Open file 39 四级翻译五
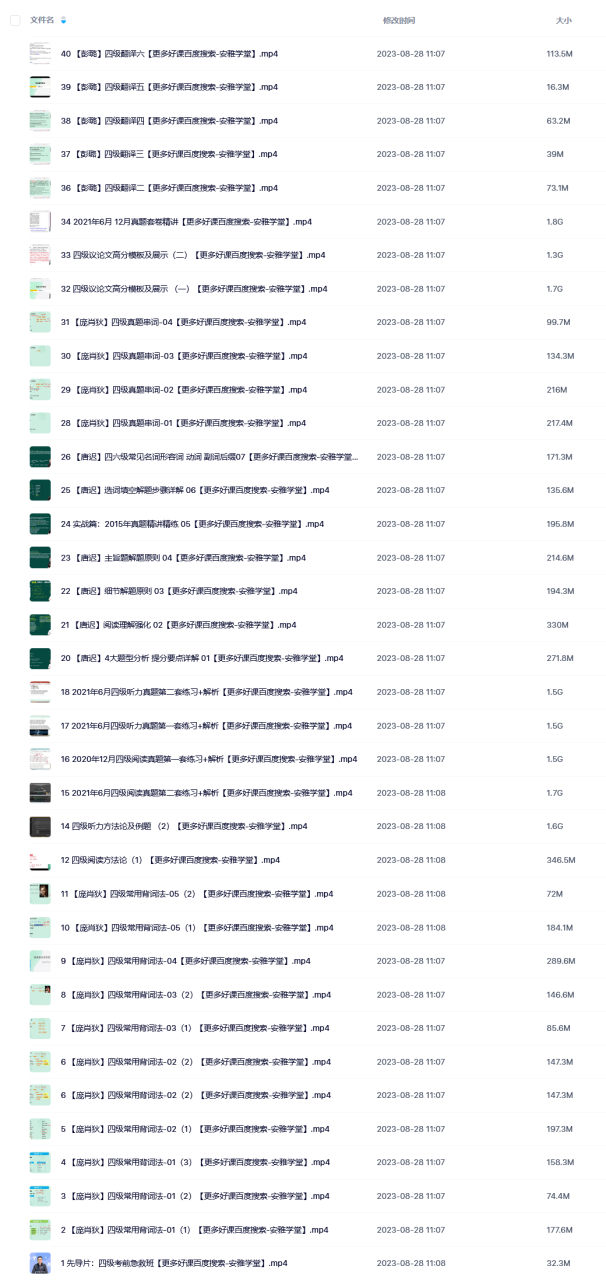 coord(169,87)
